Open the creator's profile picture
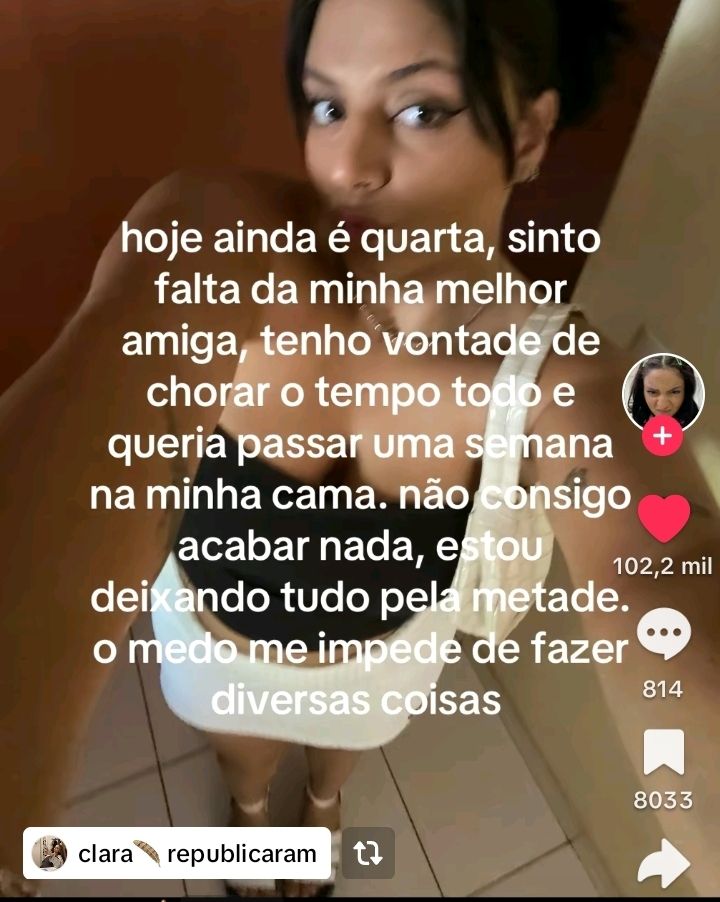 663,393
